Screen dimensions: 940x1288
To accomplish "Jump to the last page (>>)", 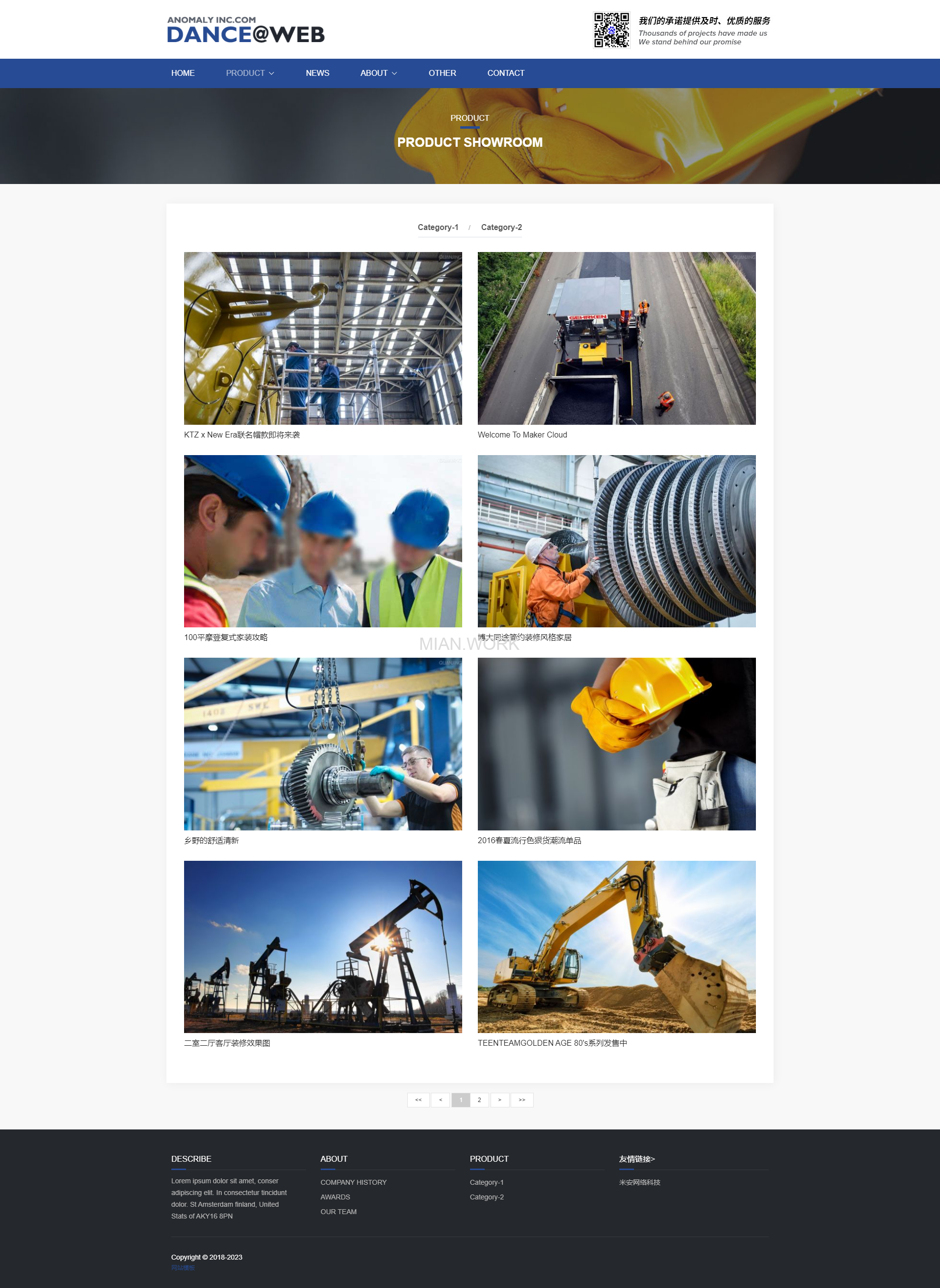I will pyautogui.click(x=521, y=1100).
